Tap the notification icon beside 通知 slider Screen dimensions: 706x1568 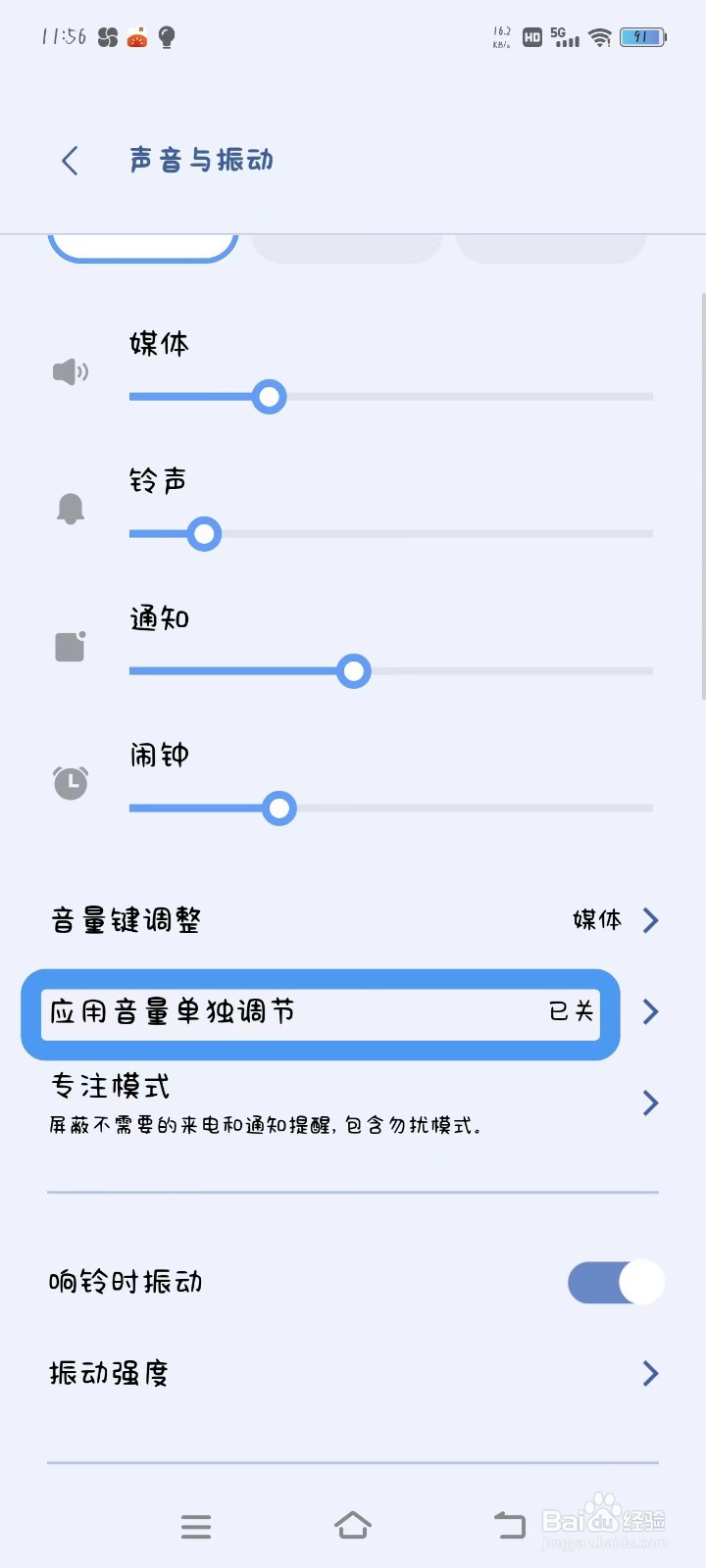pyautogui.click(x=70, y=646)
